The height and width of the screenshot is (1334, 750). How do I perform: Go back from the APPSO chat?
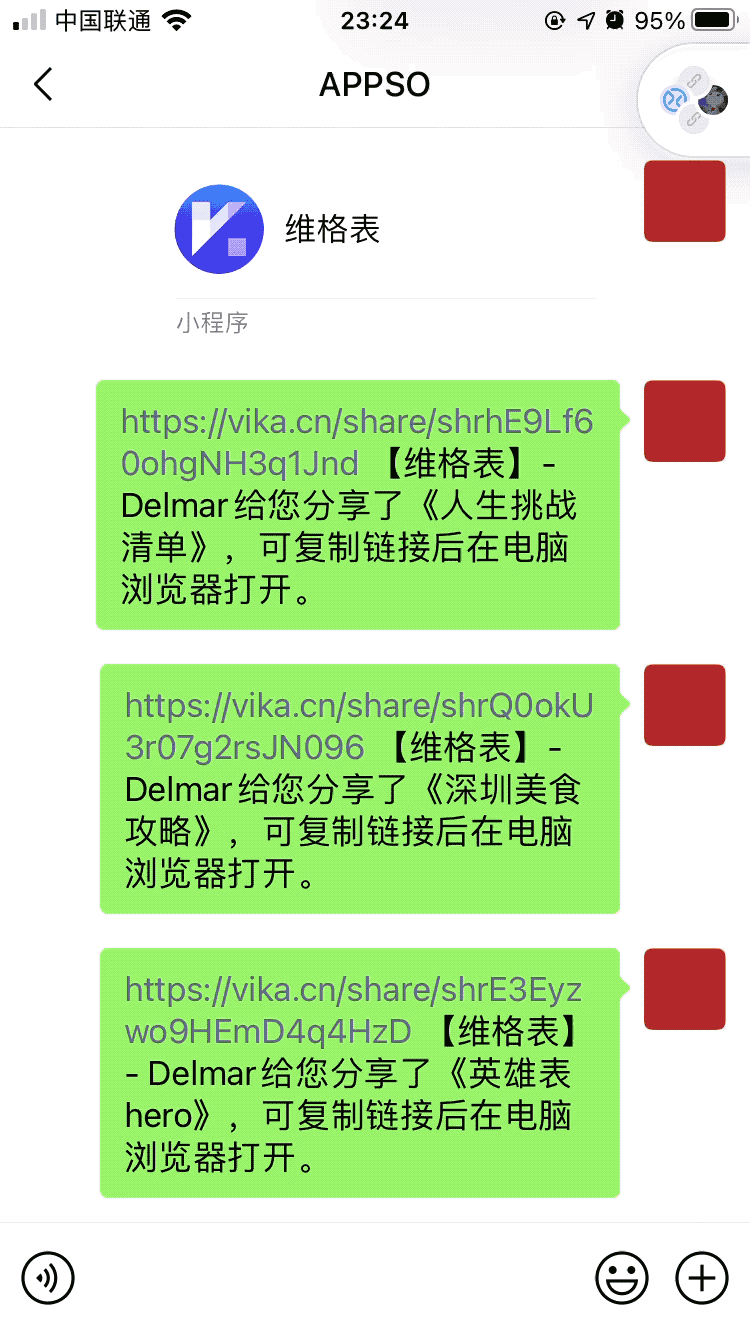[43, 85]
